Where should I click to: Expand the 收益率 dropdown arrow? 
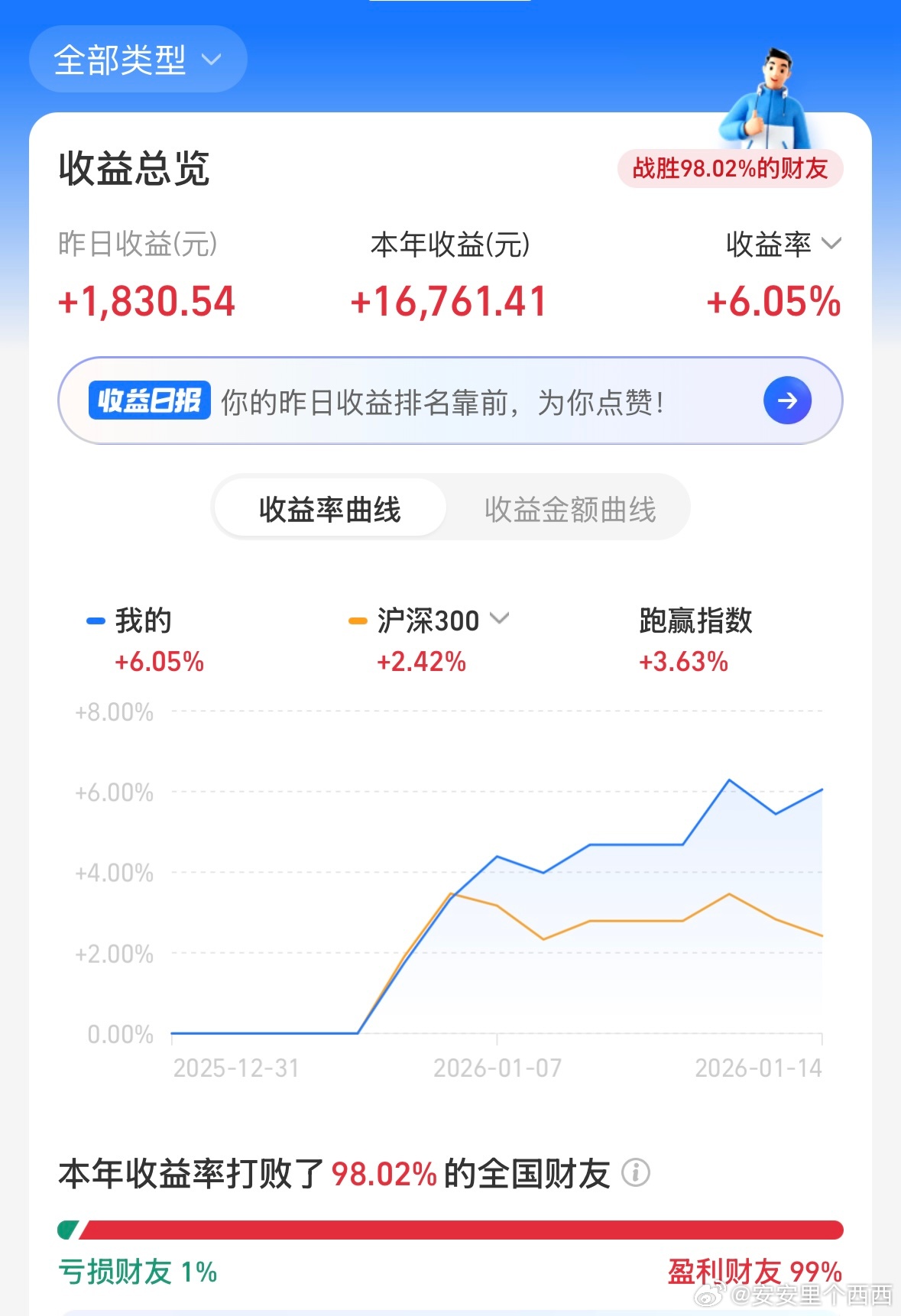pos(832,245)
